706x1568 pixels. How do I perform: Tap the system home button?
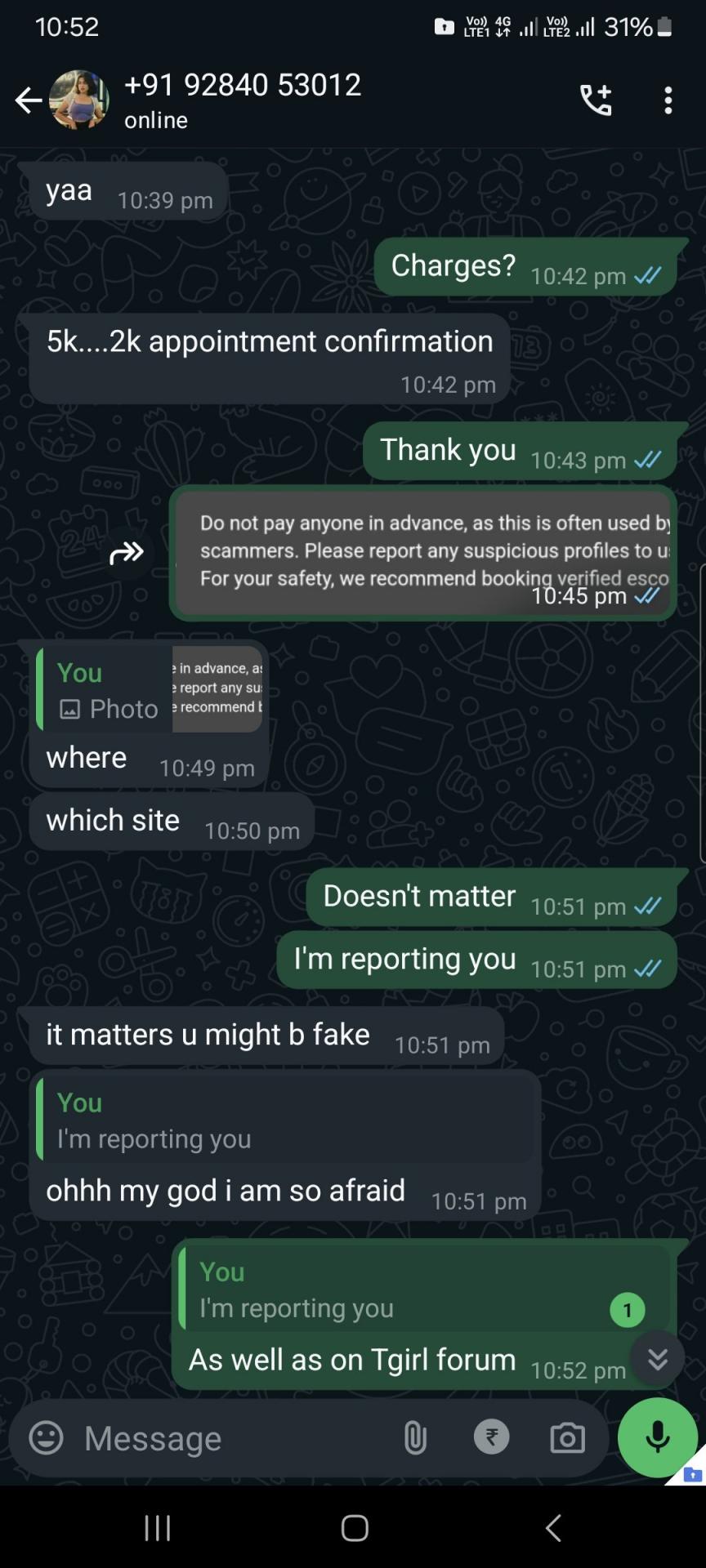354,1528
